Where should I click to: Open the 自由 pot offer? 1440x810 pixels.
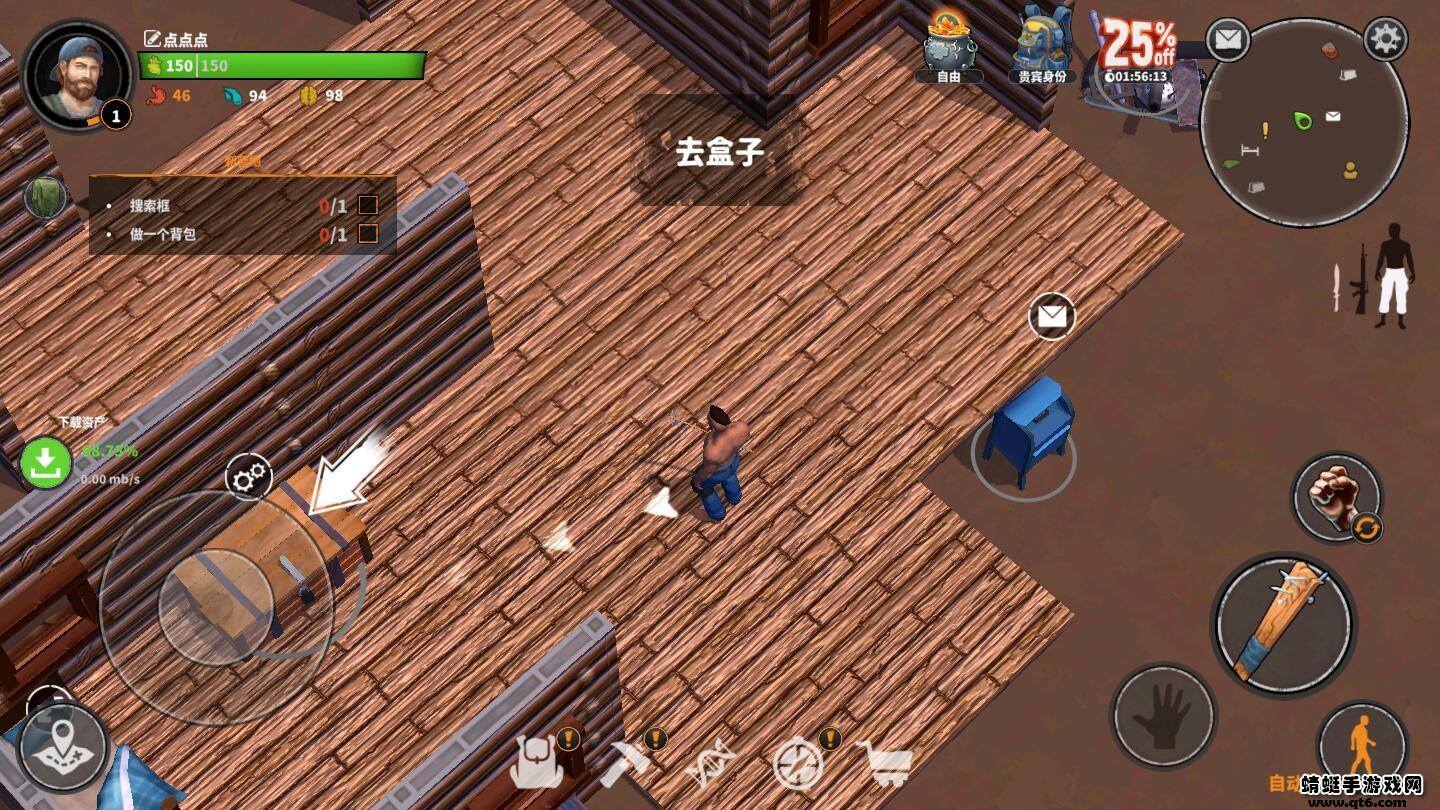[948, 47]
